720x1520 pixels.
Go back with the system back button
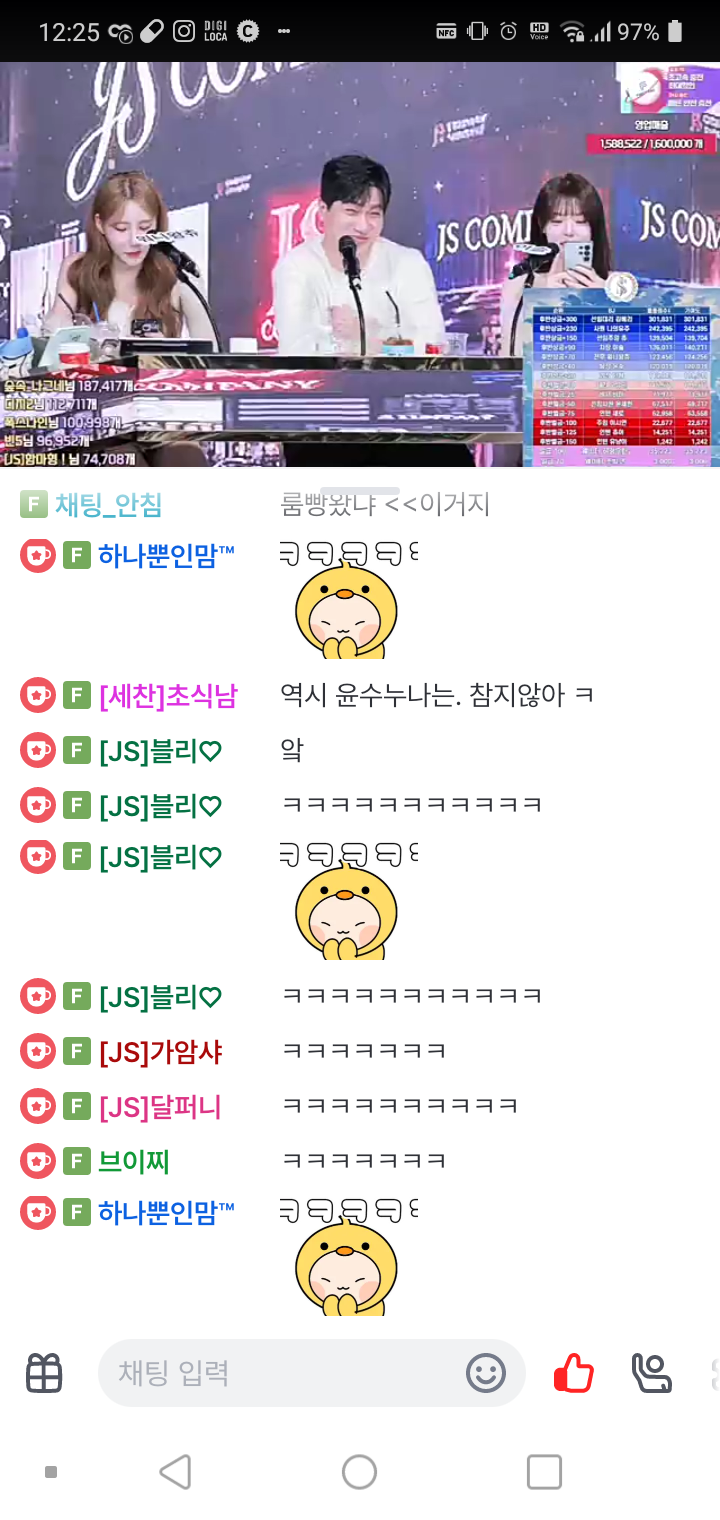[176, 1471]
